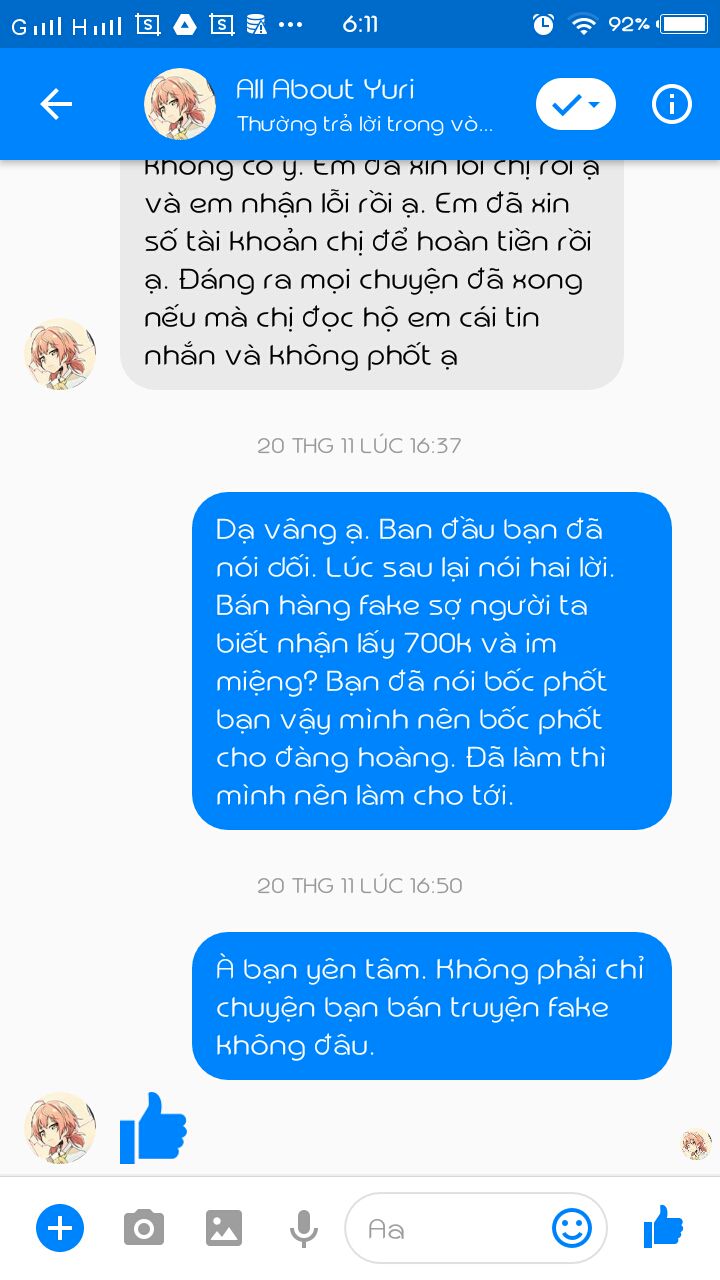This screenshot has width=720, height=1280.
Task: Open the checkmark dropdown in header
Action: click(x=575, y=104)
